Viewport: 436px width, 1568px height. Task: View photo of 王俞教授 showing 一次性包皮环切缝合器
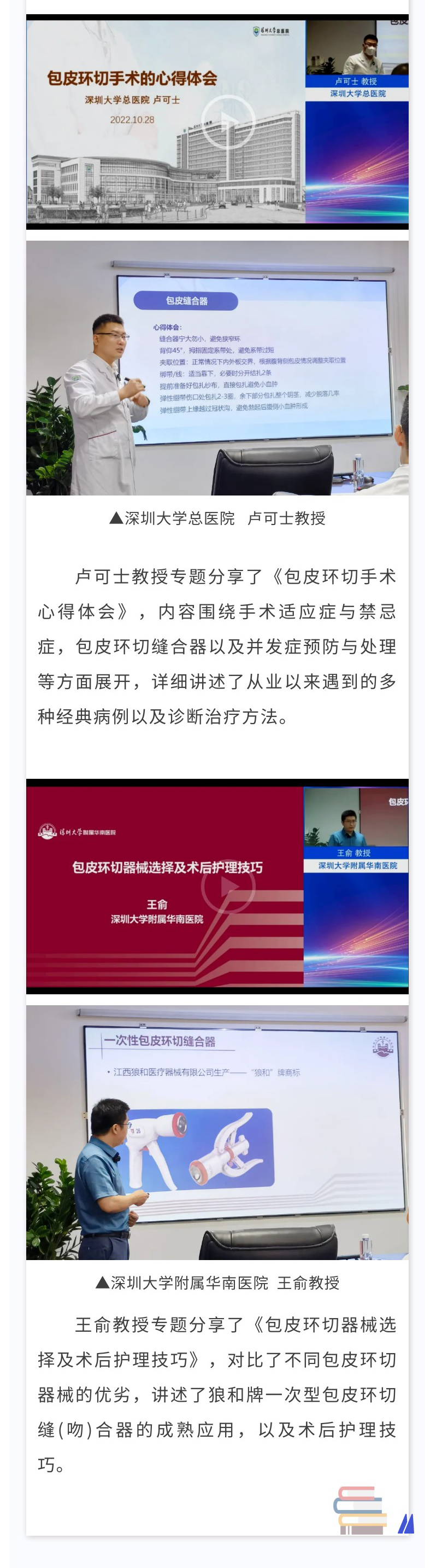tap(217, 1132)
